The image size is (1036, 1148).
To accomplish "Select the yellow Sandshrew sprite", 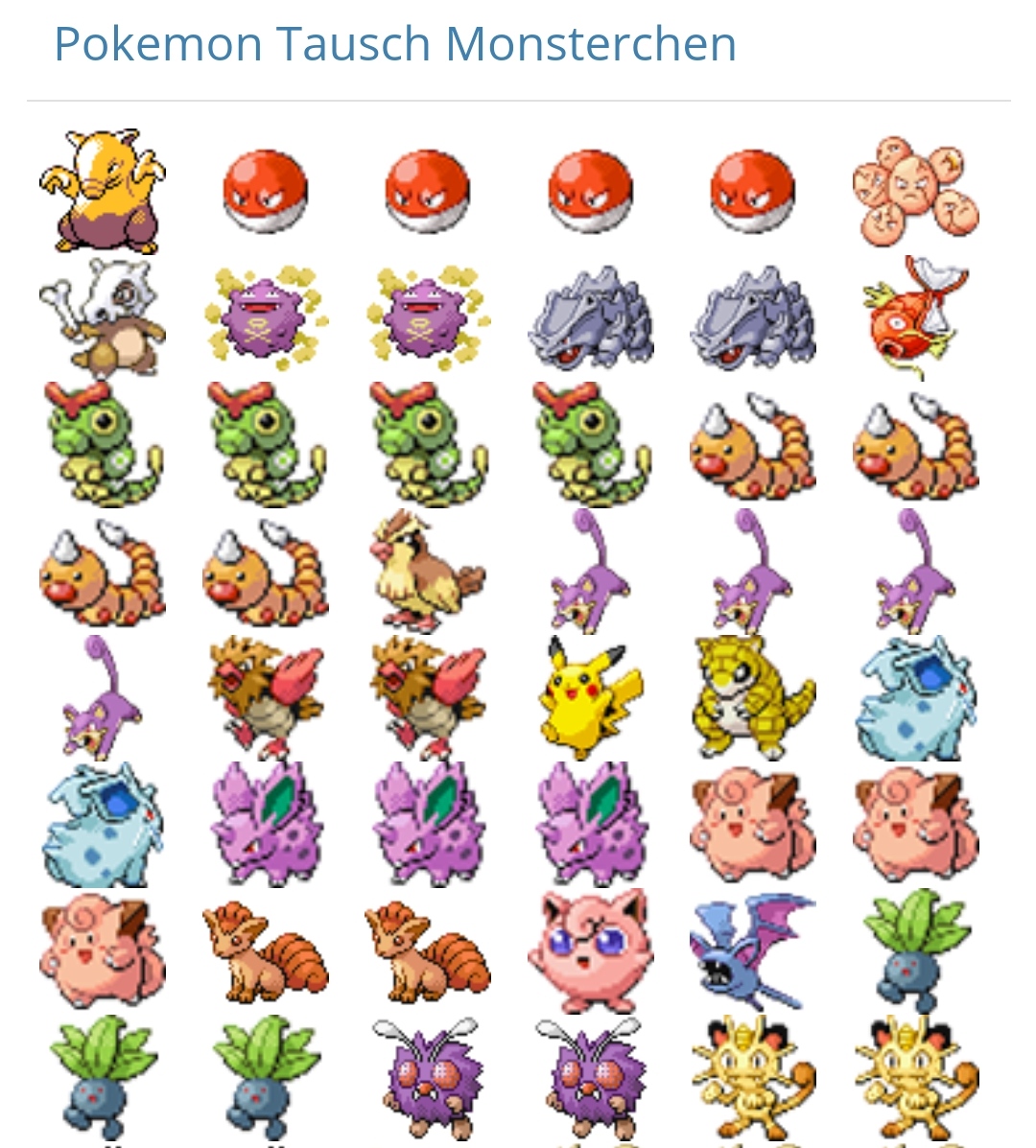I will point(752,697).
